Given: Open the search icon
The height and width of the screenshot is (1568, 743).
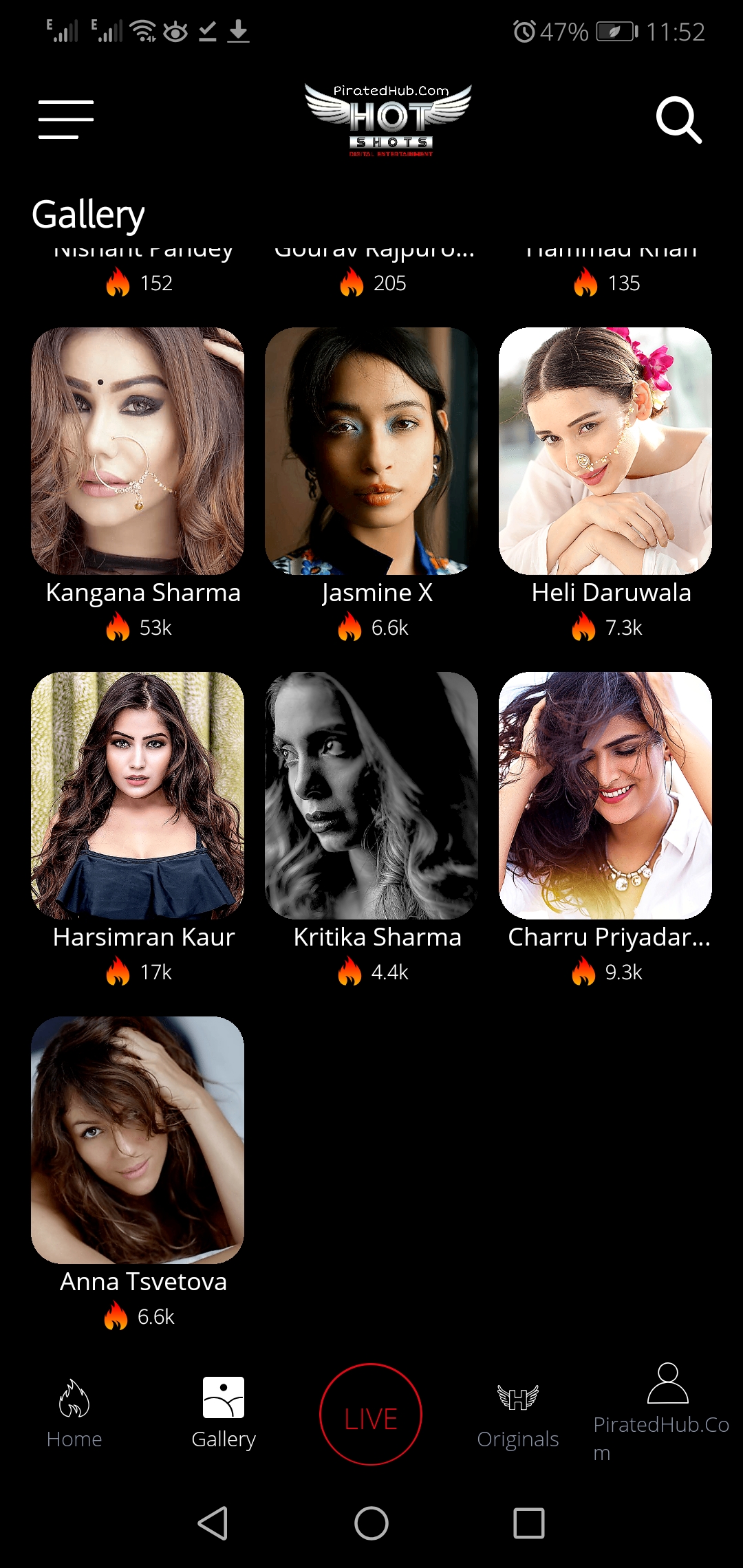Looking at the screenshot, I should click(x=678, y=120).
